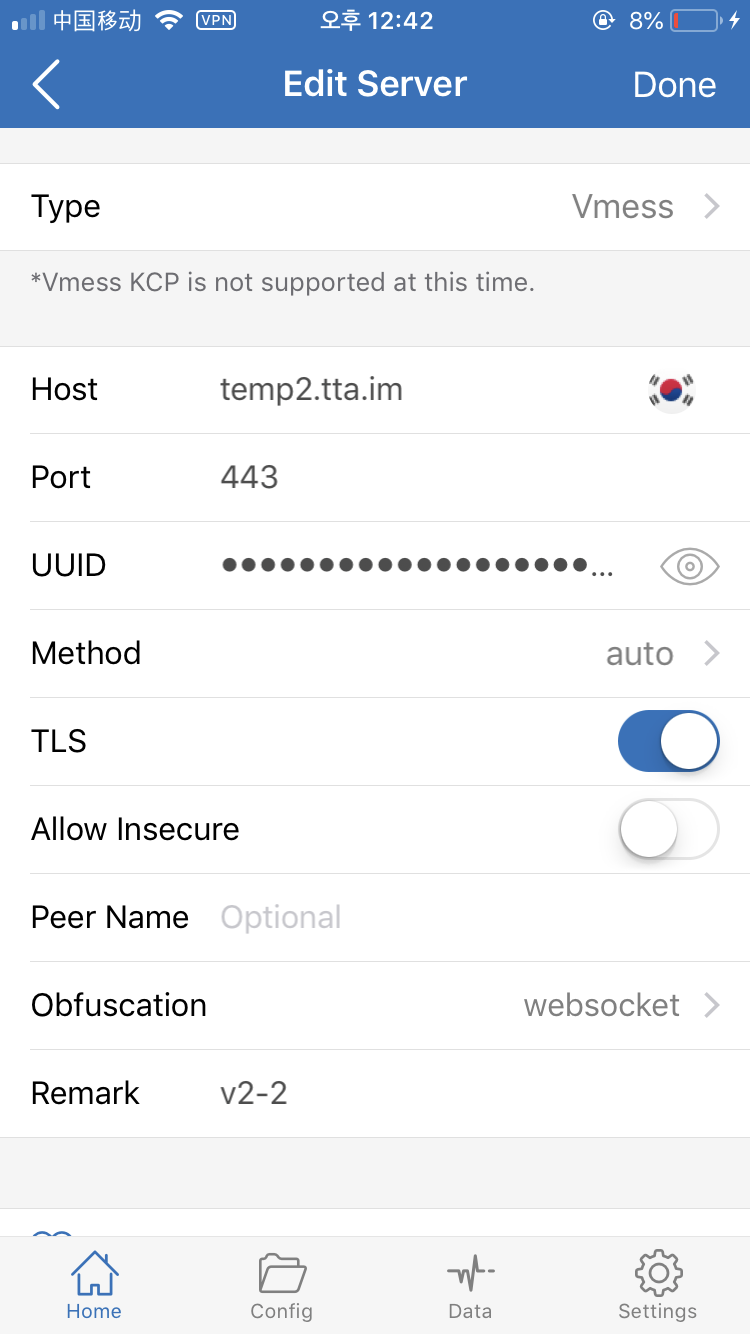Tap Done to save the server

tap(674, 84)
